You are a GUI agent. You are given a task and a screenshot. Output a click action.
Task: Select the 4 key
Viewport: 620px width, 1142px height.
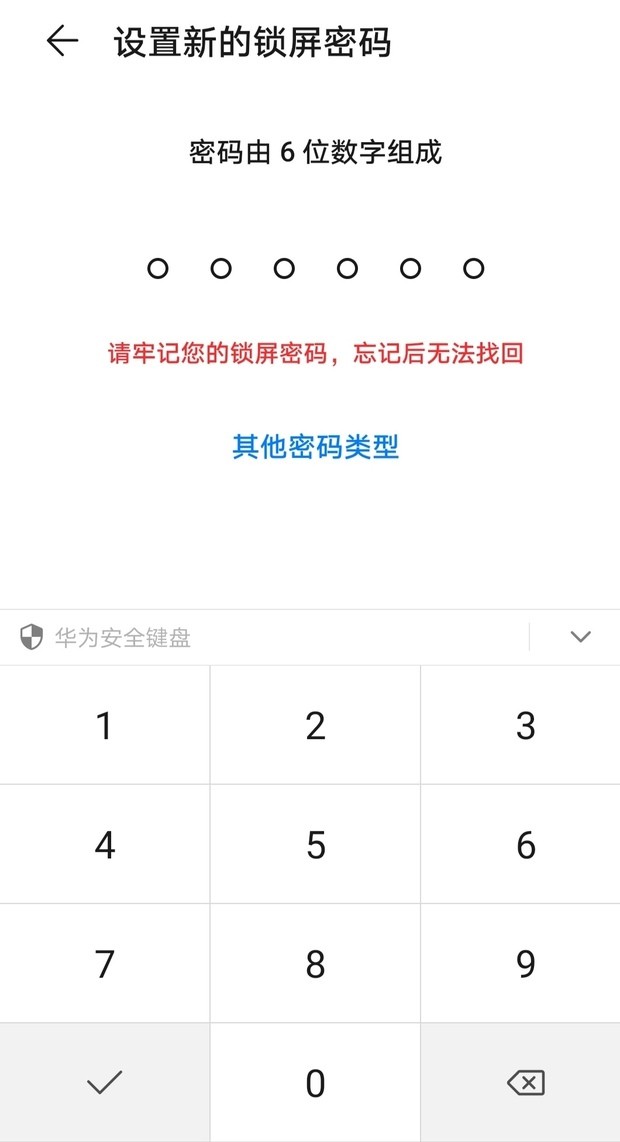pyautogui.click(x=104, y=845)
